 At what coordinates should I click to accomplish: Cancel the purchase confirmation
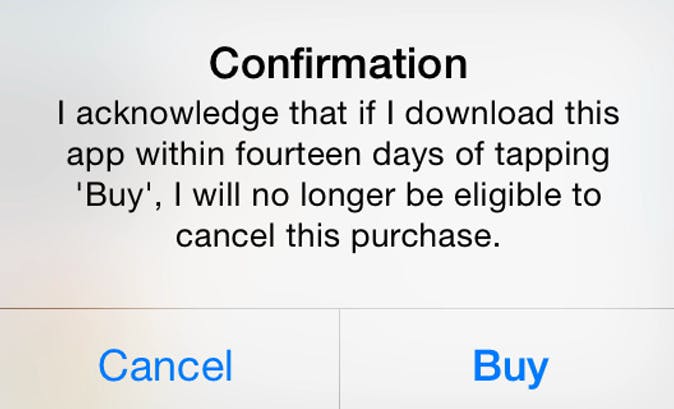pyautogui.click(x=166, y=365)
